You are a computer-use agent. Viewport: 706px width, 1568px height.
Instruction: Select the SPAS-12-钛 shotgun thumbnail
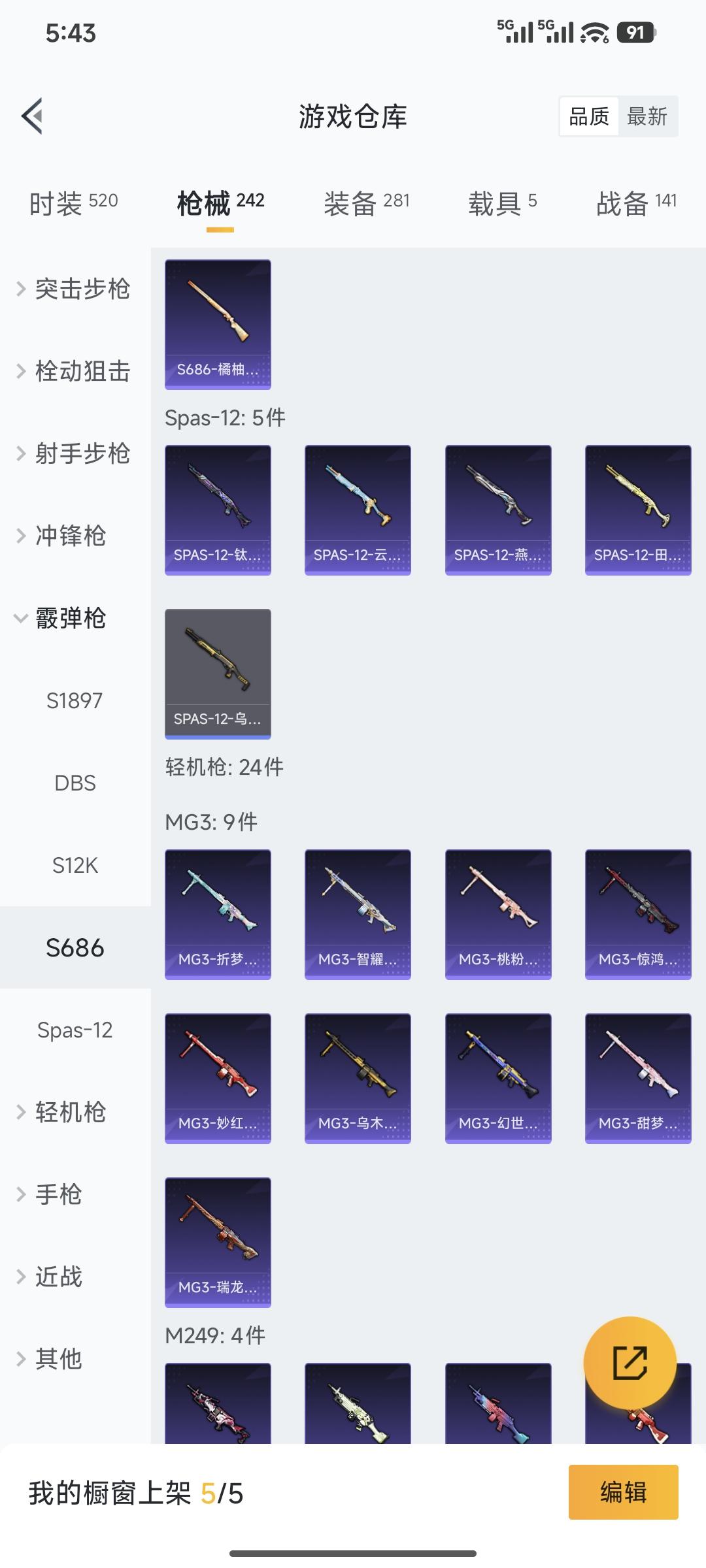click(x=218, y=509)
